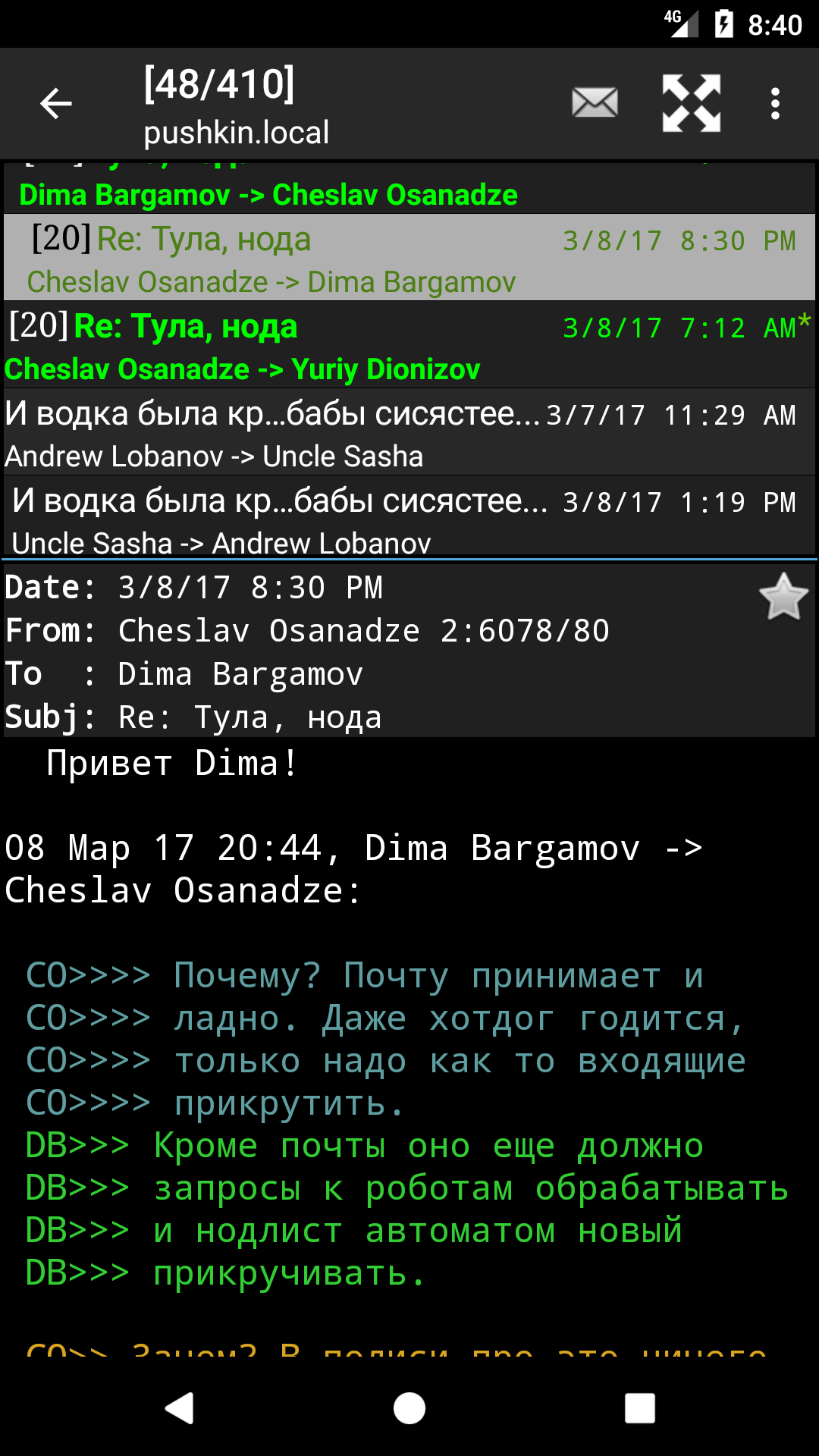Image resolution: width=819 pixels, height=1456 pixels.
Task: Open the message from Cheslav Osanadze to Yuriy Dionizov
Action: [x=409, y=347]
